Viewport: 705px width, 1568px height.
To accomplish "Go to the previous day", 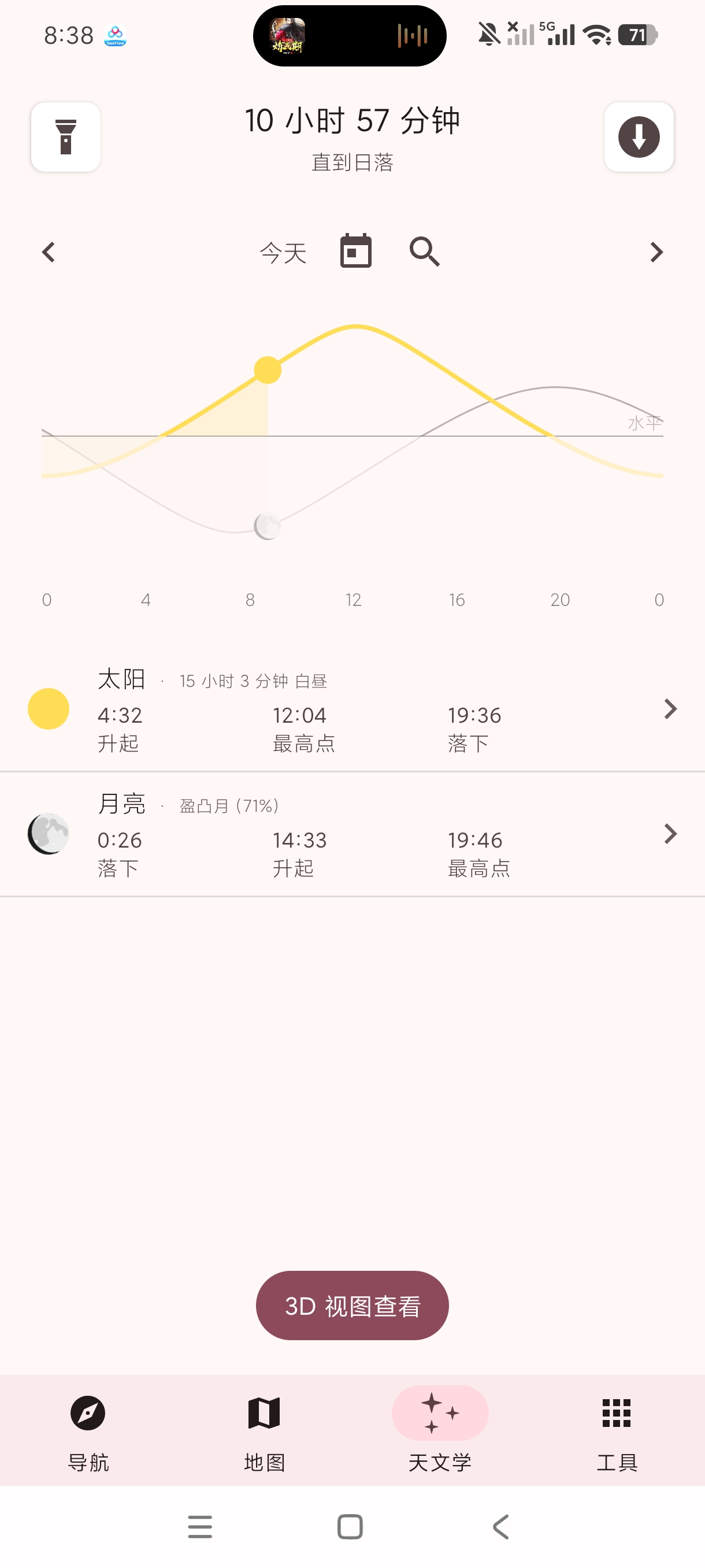I will [49, 252].
